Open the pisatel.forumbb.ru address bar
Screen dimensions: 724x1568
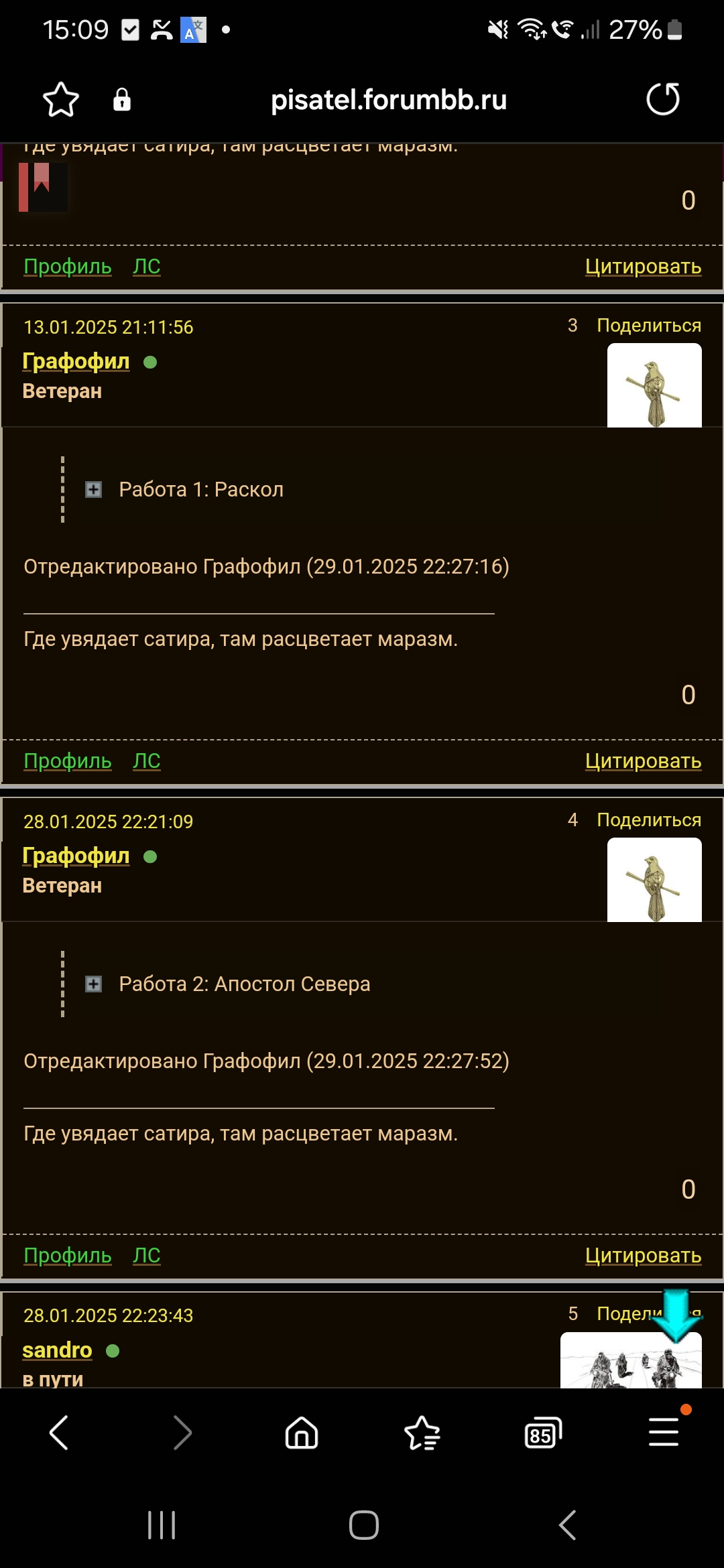click(388, 100)
